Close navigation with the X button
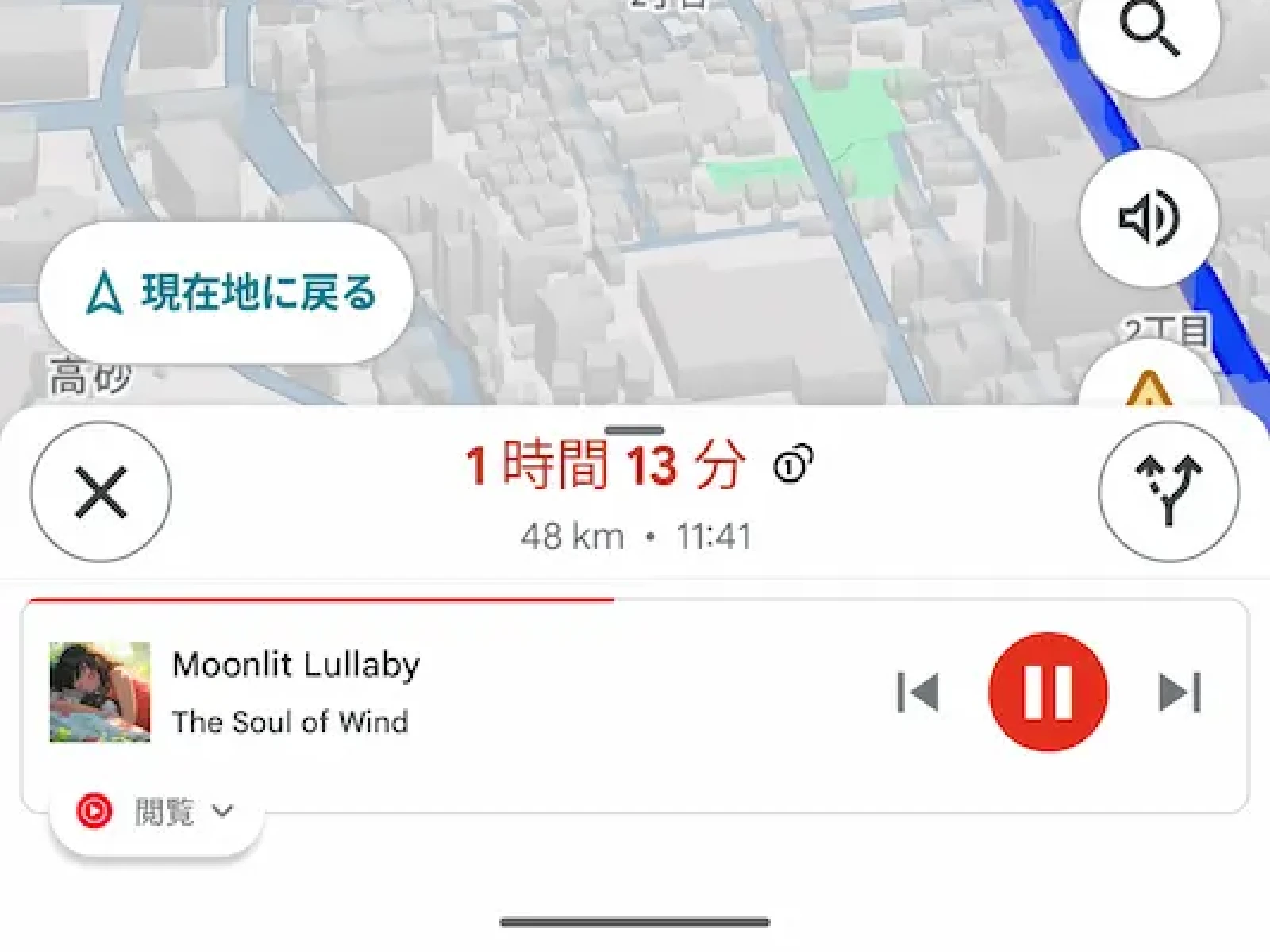 (x=101, y=492)
